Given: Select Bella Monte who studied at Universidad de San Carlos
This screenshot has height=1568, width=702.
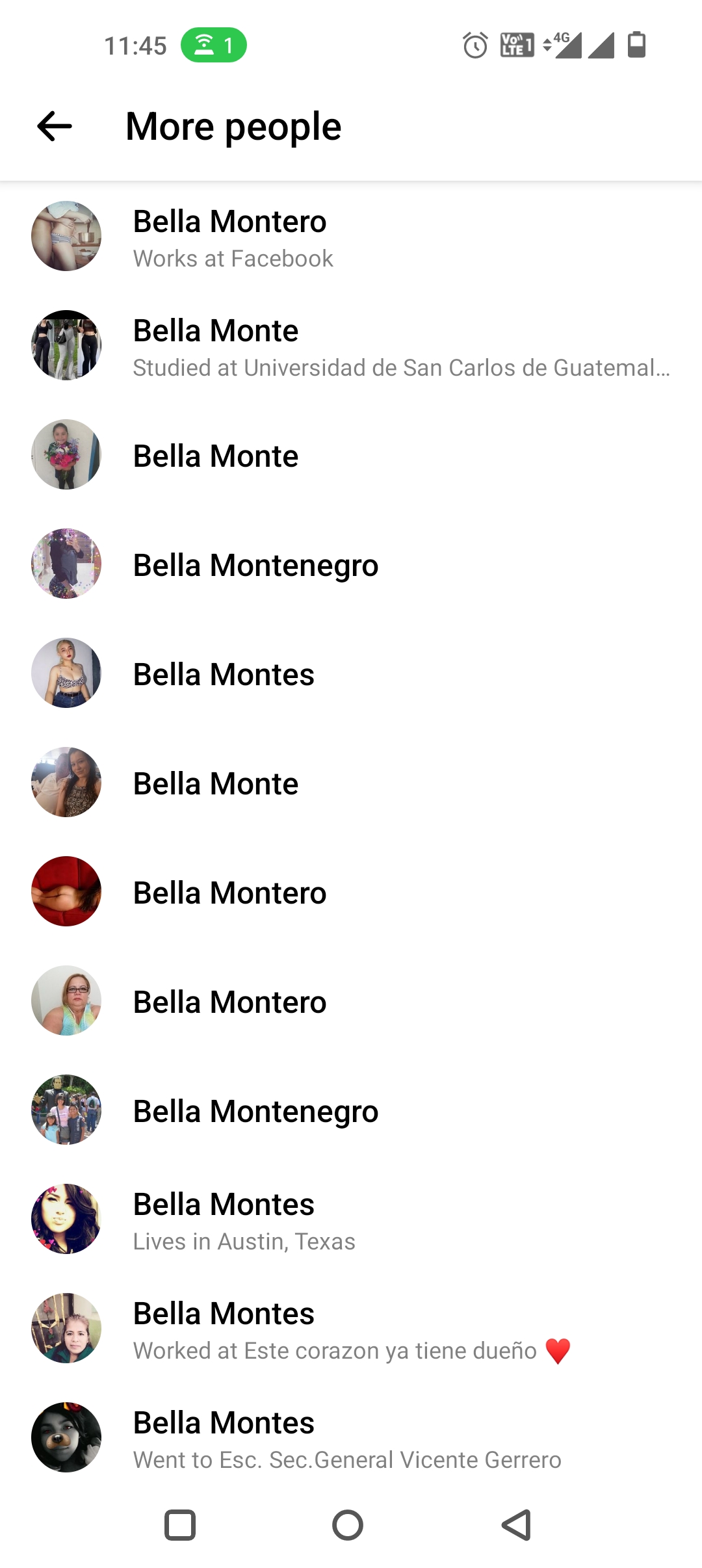Looking at the screenshot, I should 351,346.
